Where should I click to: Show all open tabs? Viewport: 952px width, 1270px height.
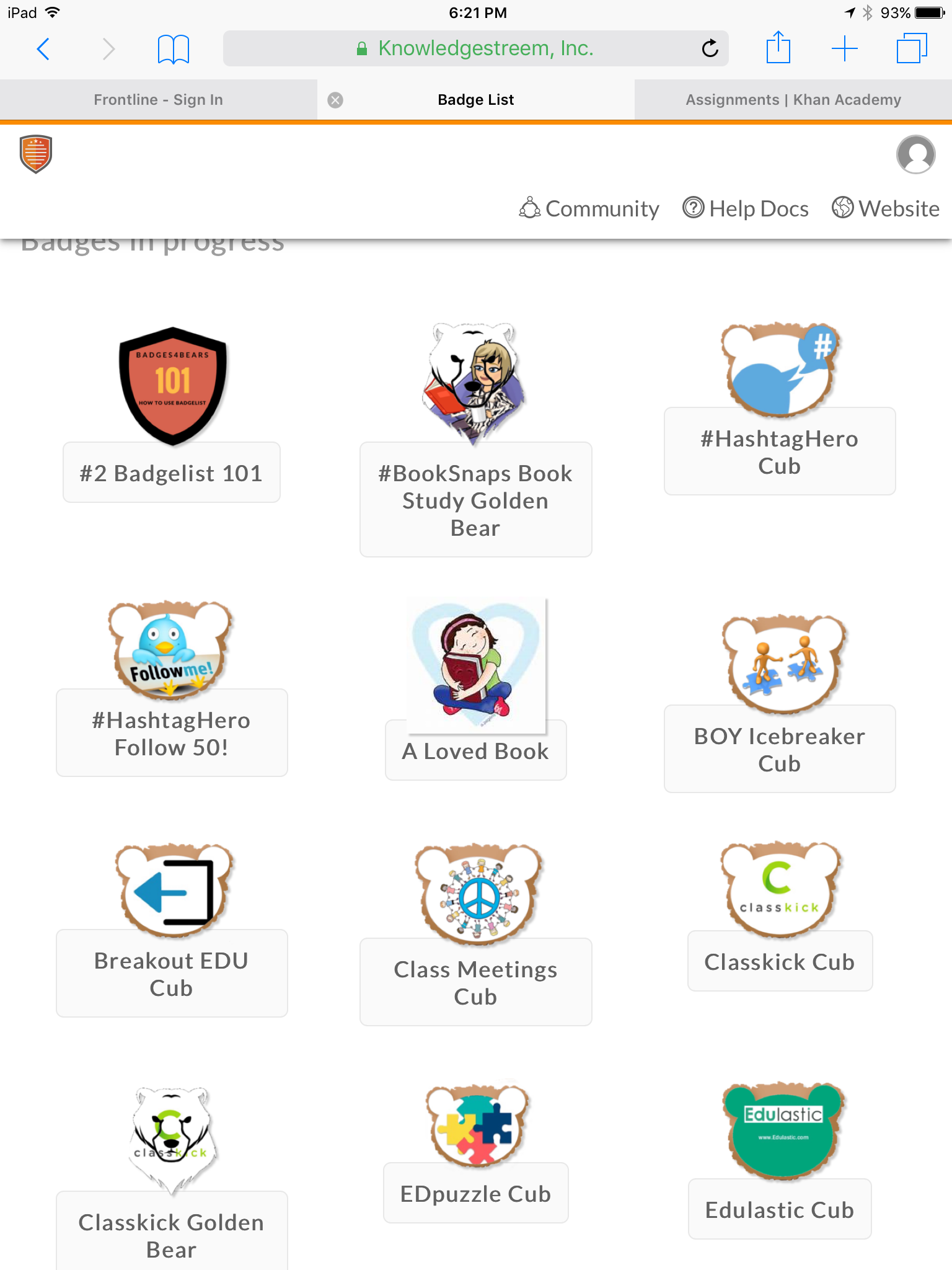[x=911, y=48]
